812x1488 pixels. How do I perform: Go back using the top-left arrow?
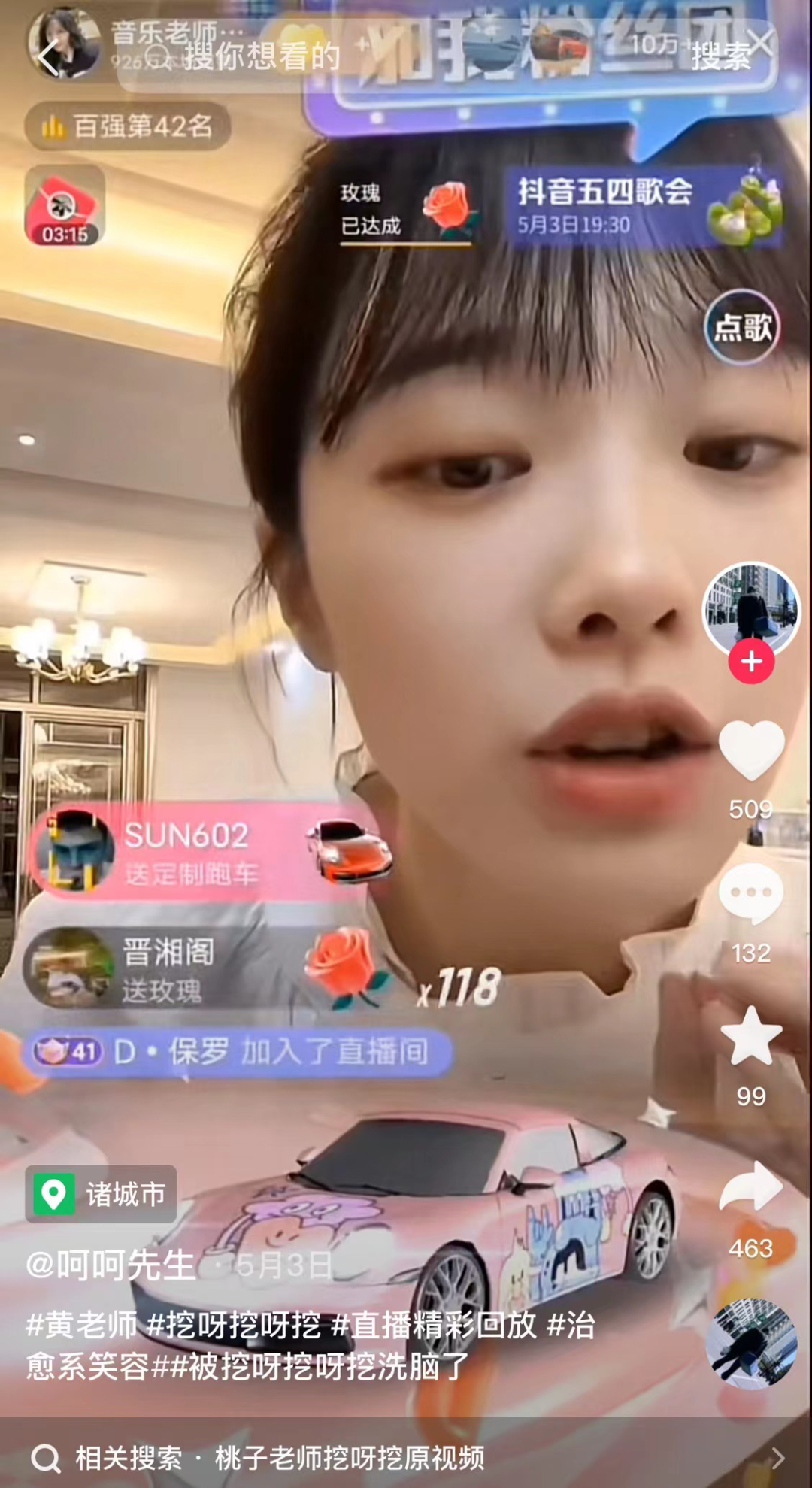tap(48, 57)
